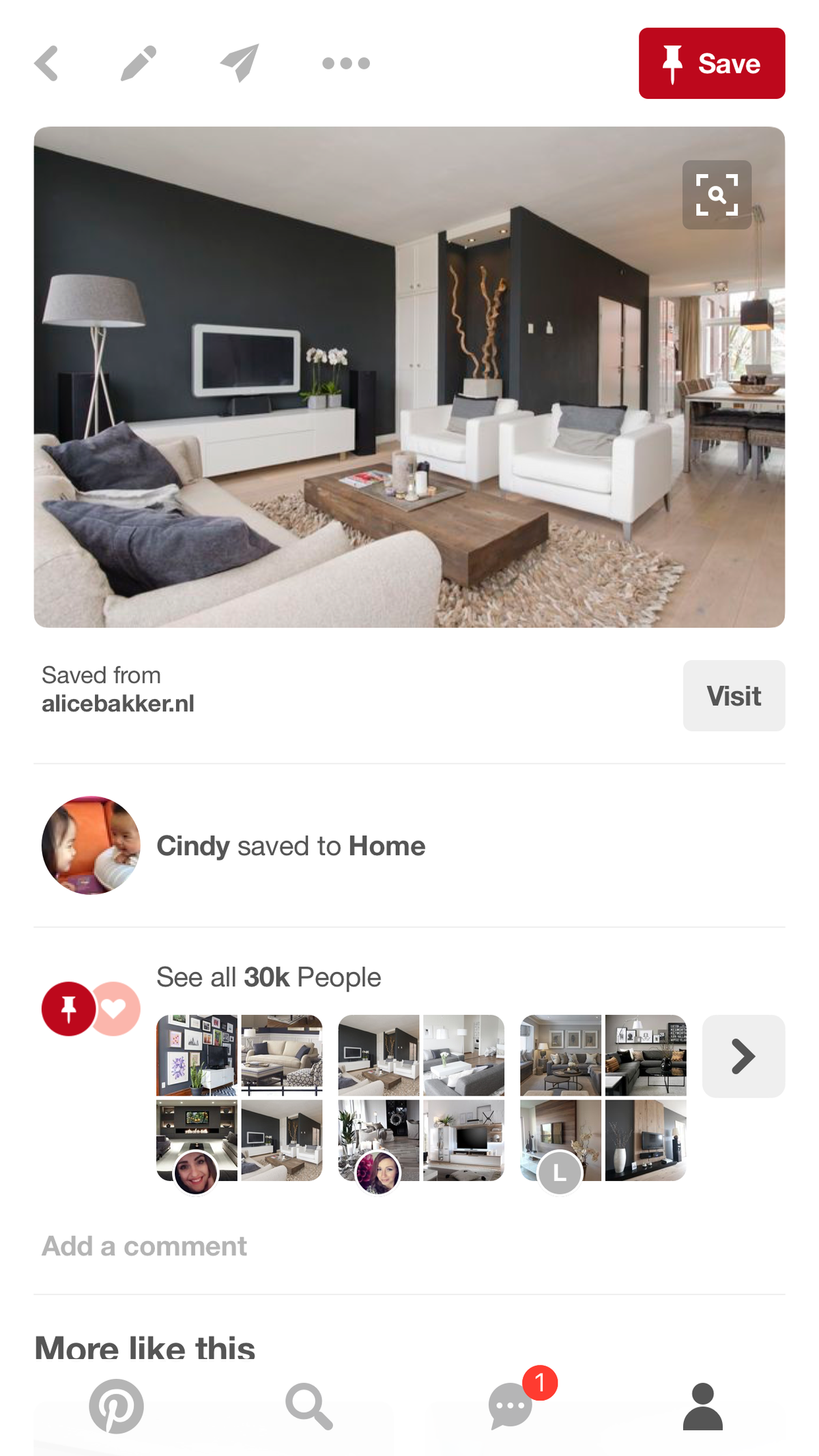Go to the Pinterest home feed tab

tap(116, 1406)
